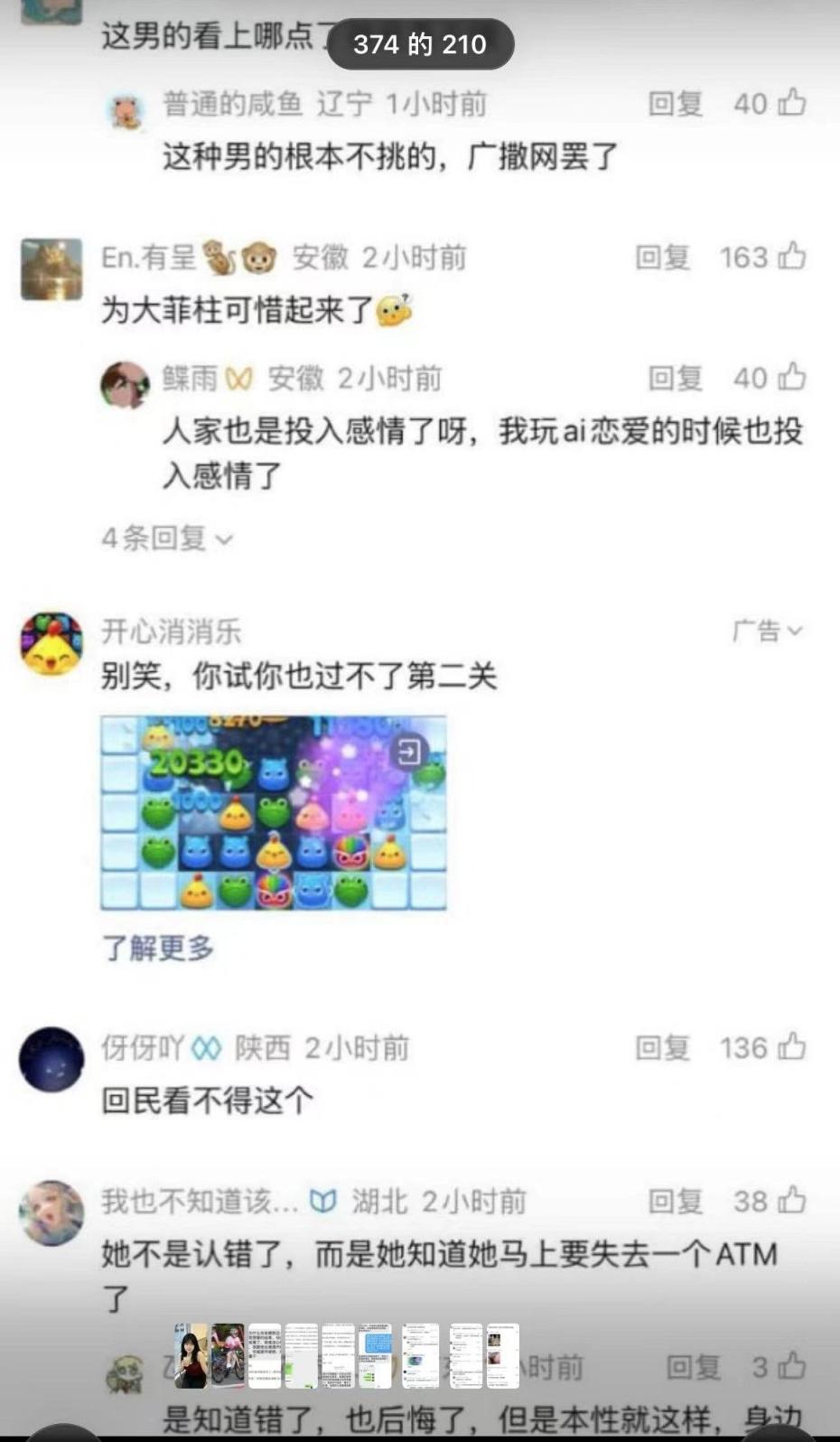
Task: Open the last thumbnail in the strip
Action: pos(503,1355)
